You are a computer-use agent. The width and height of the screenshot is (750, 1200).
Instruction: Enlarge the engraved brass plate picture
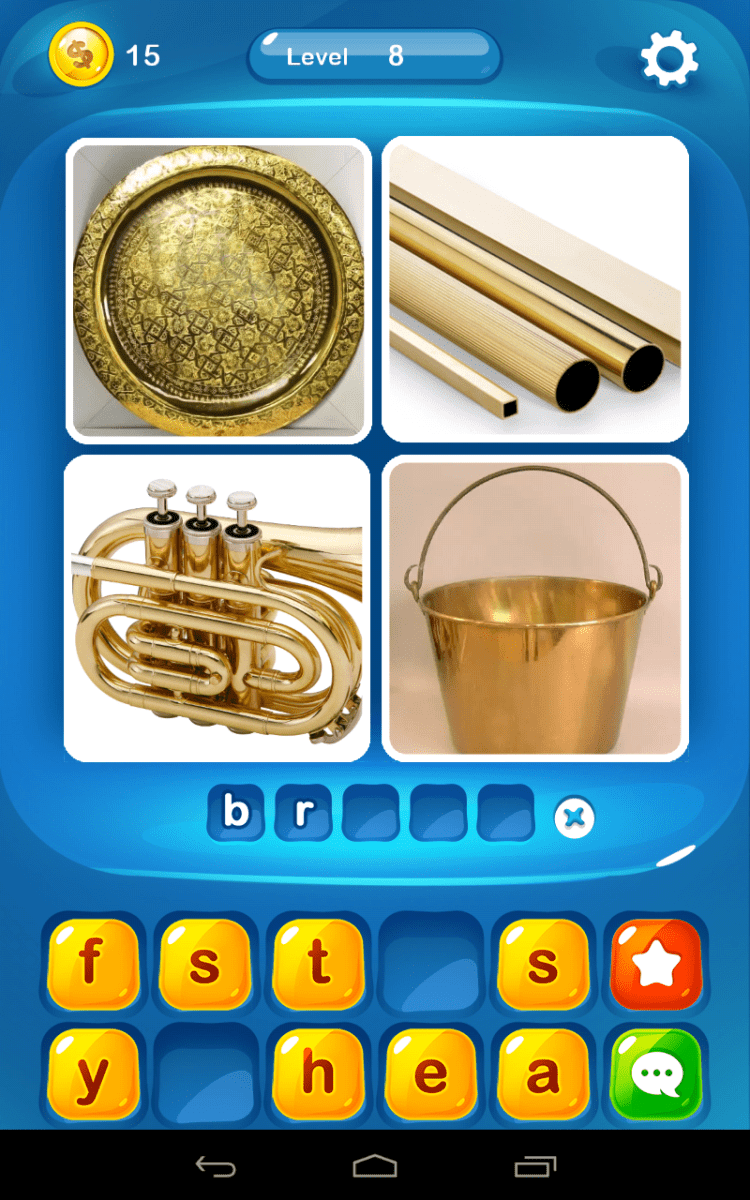point(218,290)
